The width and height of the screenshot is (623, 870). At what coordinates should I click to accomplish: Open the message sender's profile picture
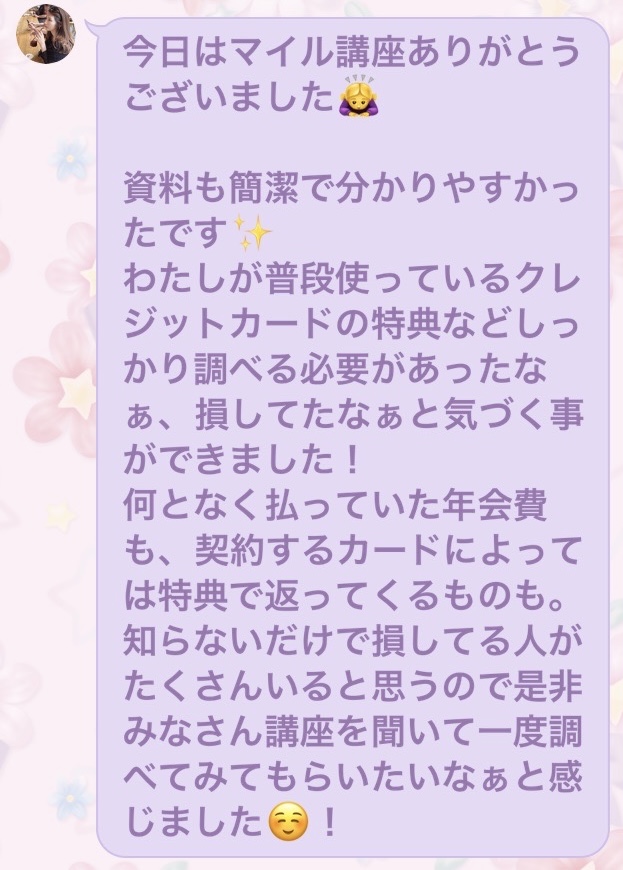(46, 32)
